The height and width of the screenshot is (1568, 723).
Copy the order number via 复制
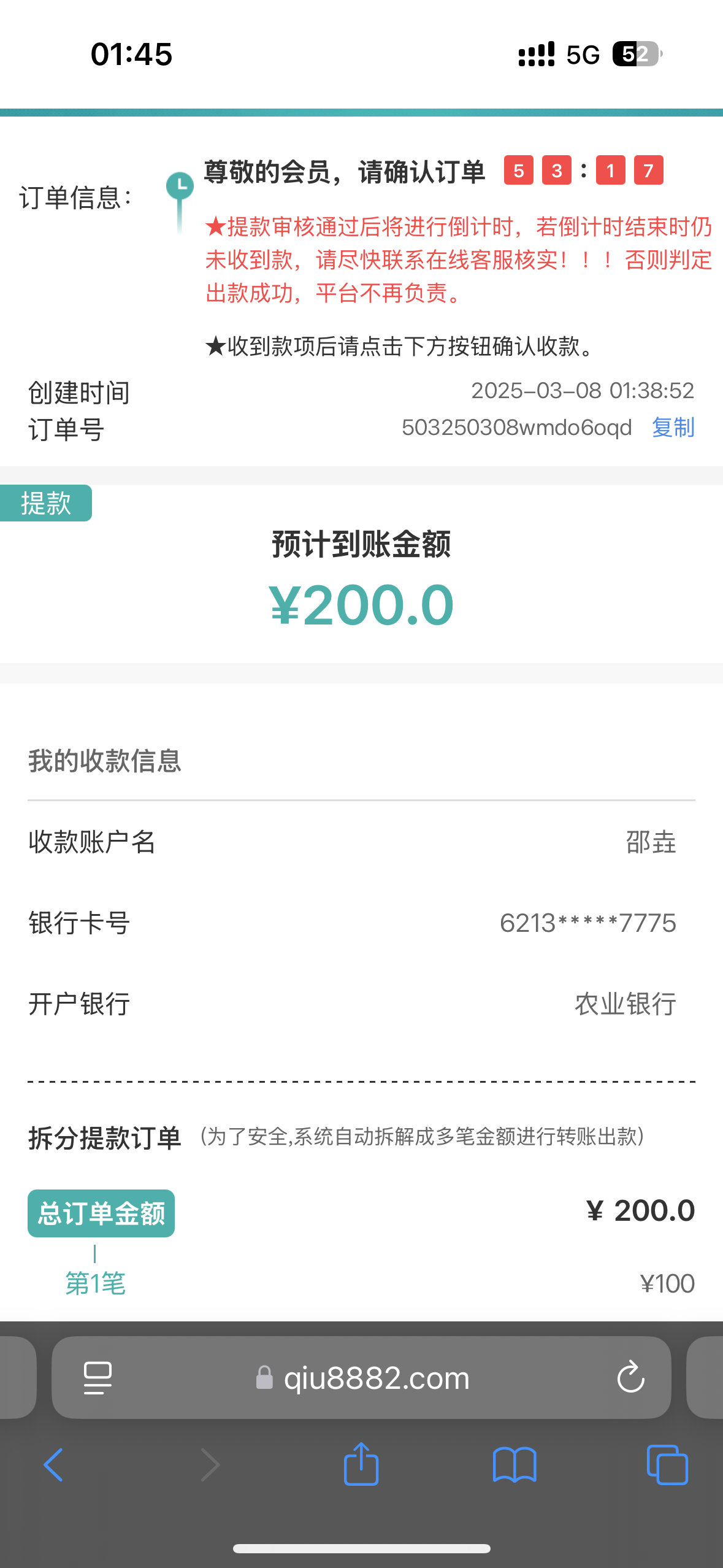coord(673,427)
